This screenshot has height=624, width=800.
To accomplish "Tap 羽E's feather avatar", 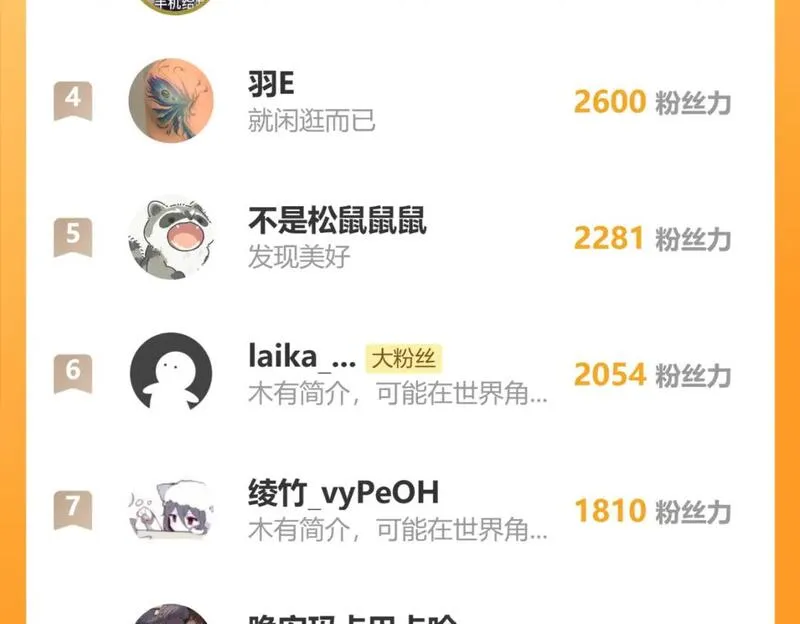I will [171, 101].
